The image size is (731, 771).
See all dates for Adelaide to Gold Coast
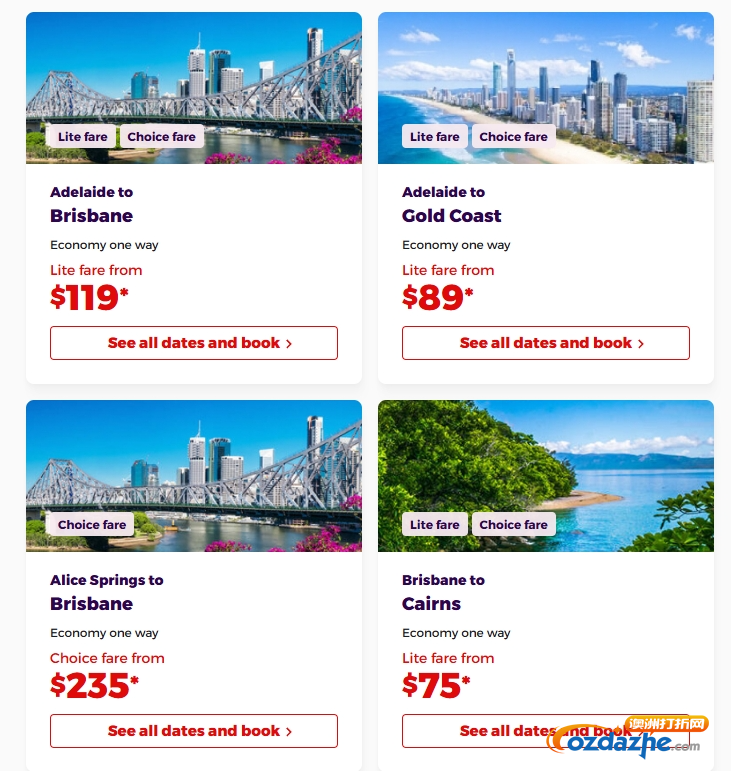pyautogui.click(x=545, y=343)
